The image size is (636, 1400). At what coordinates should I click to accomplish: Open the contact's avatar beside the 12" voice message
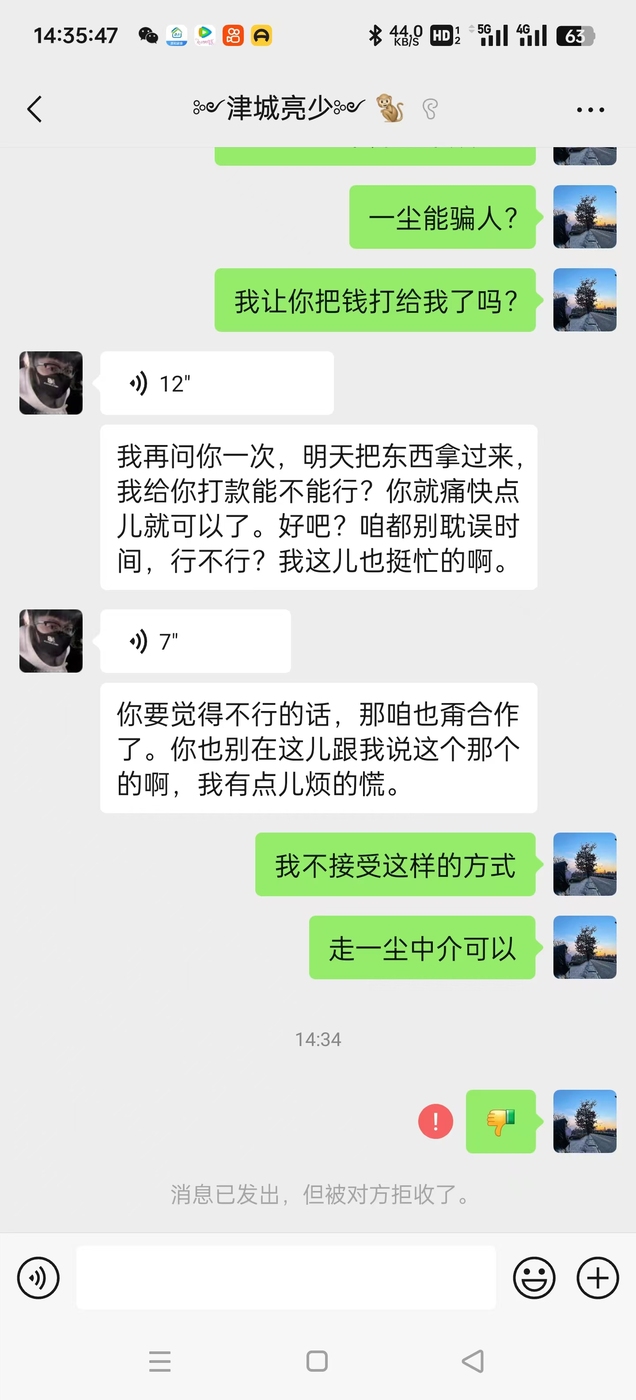pos(51,383)
